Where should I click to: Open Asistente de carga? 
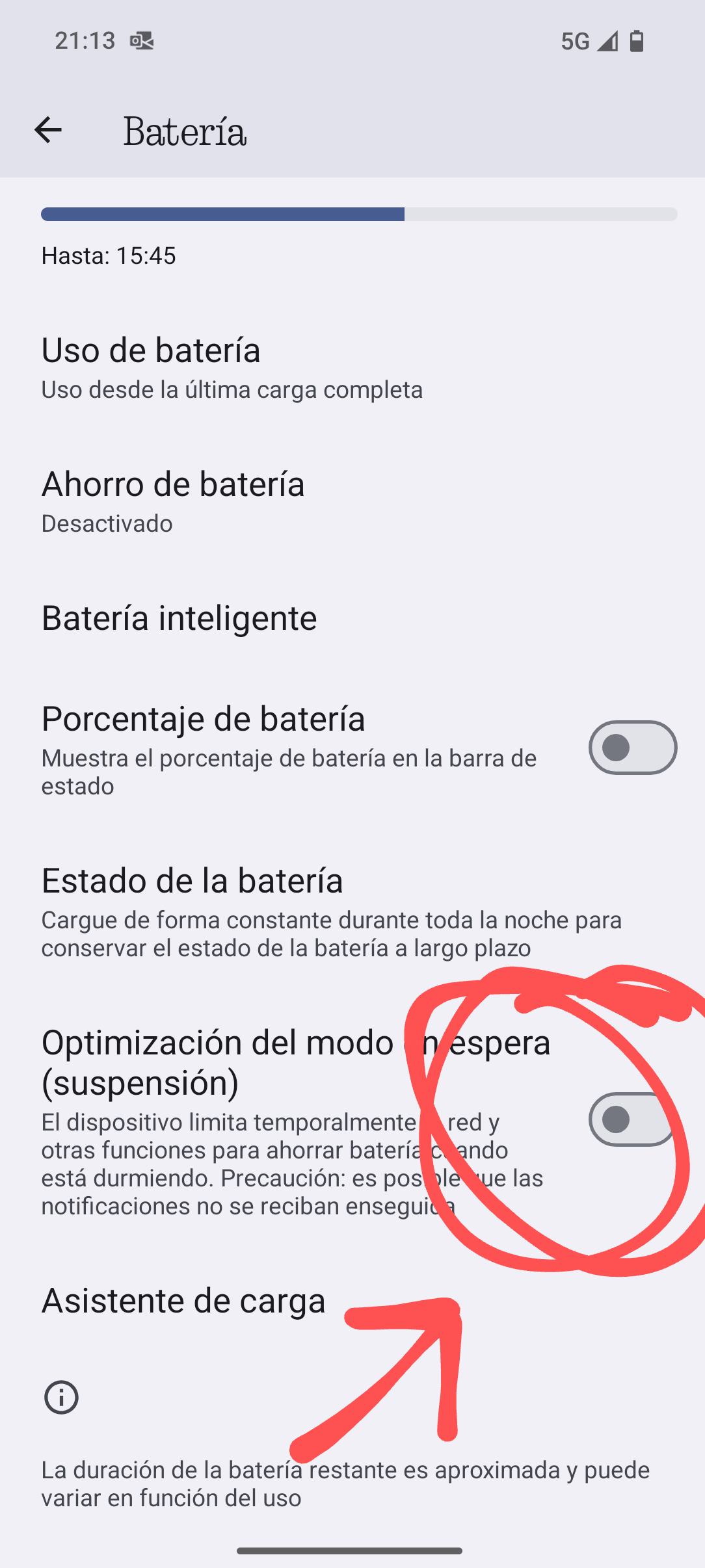[x=183, y=1301]
